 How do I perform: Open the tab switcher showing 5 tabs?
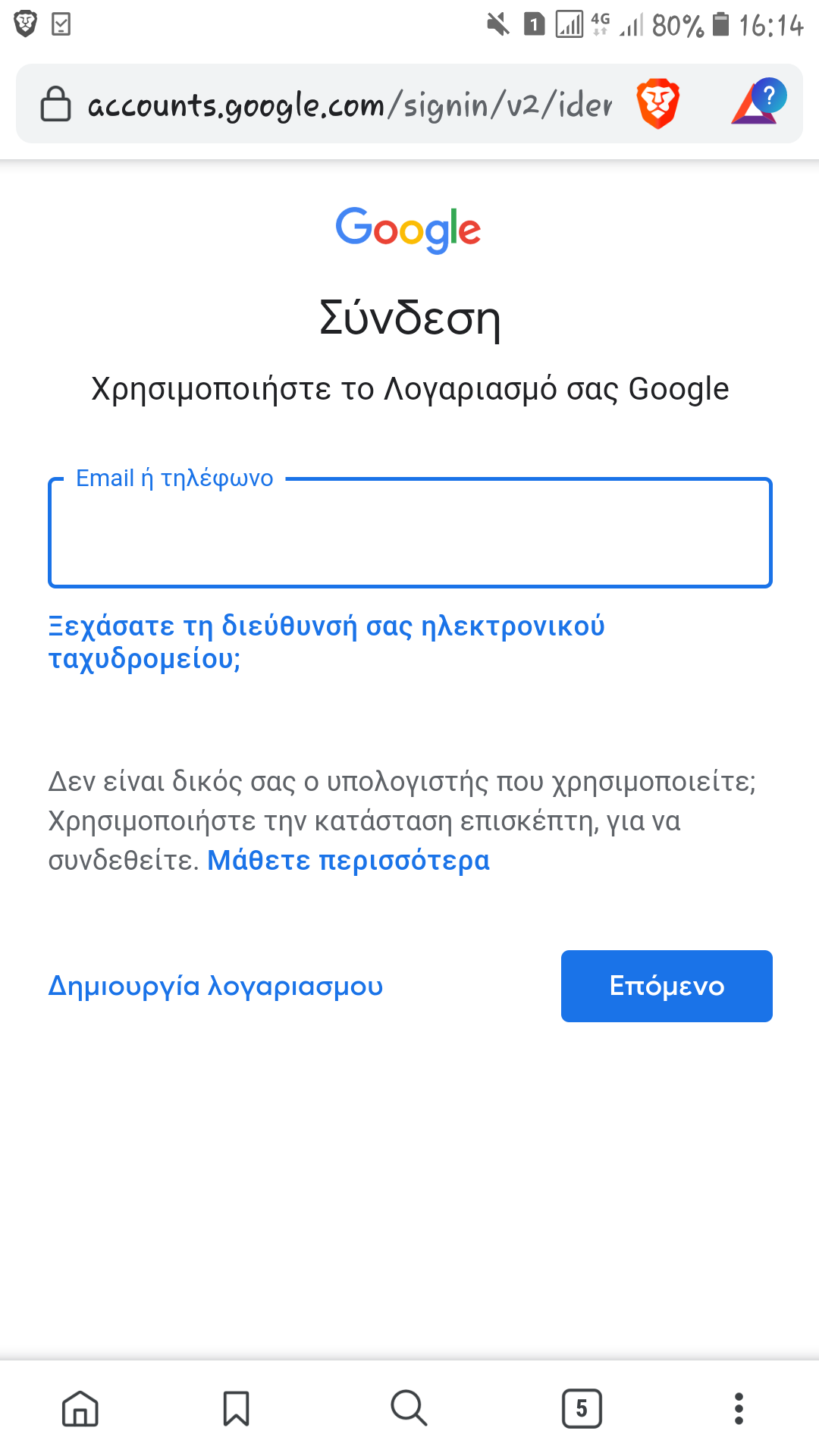pyautogui.click(x=580, y=1408)
